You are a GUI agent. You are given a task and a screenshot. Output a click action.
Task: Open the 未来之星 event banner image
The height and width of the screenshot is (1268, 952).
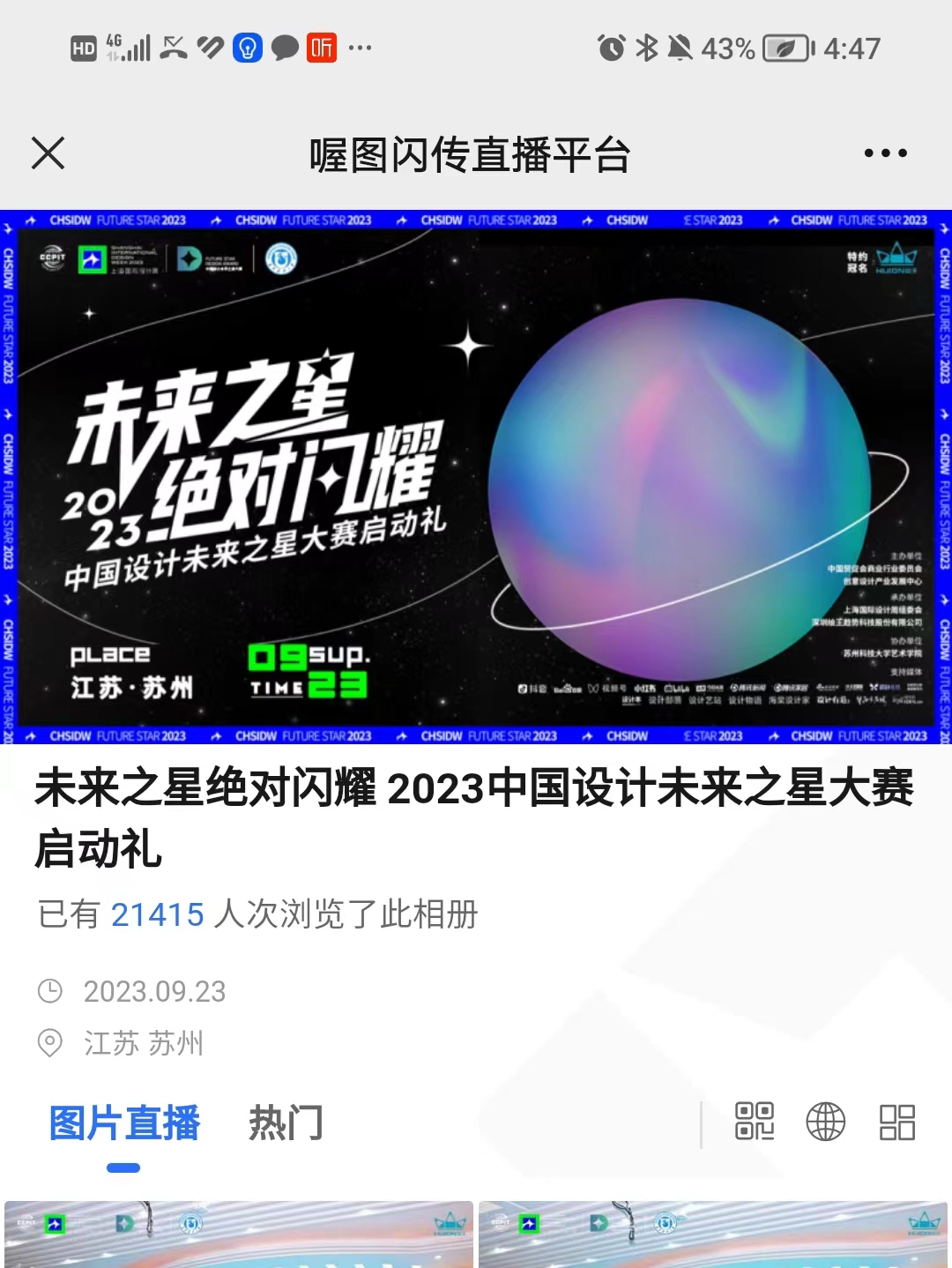476,476
